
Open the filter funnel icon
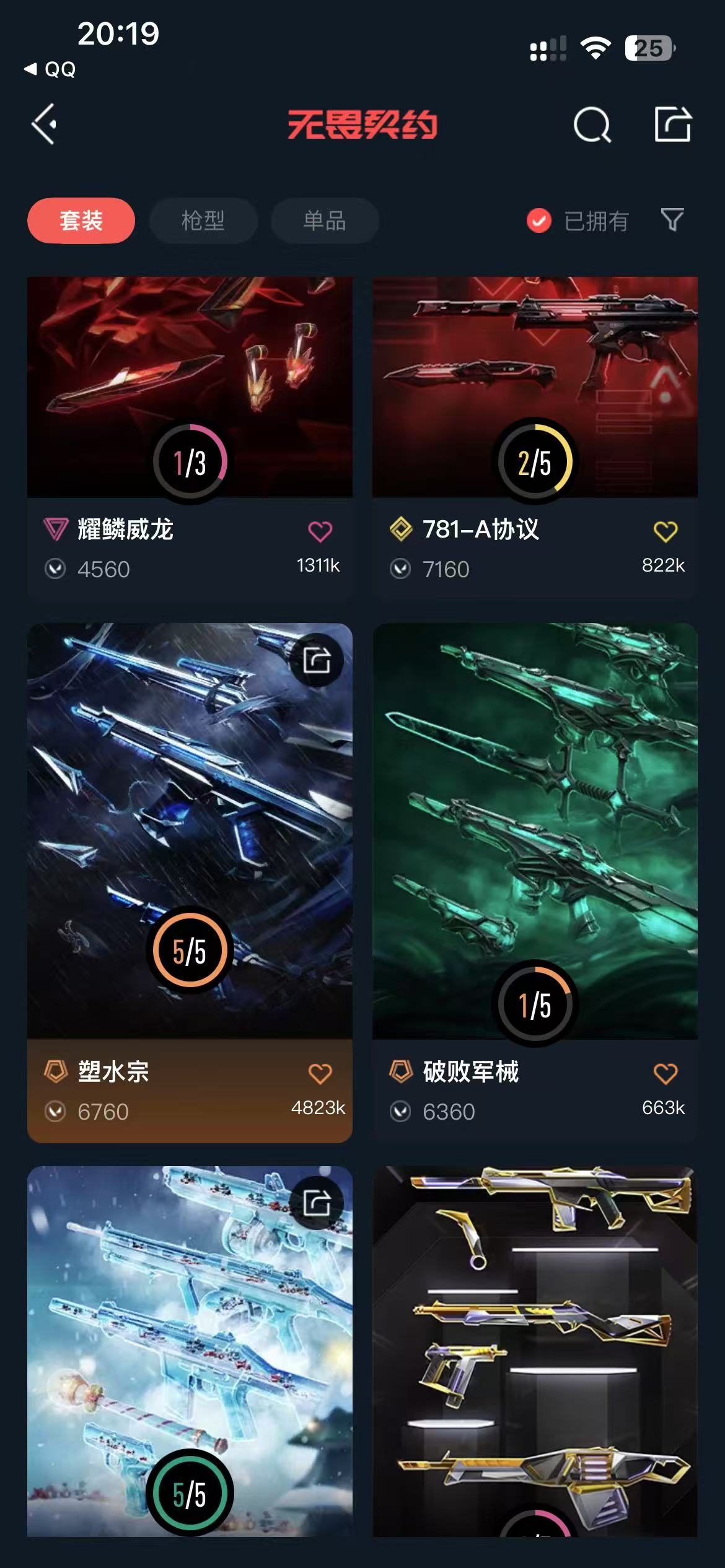[x=672, y=220]
